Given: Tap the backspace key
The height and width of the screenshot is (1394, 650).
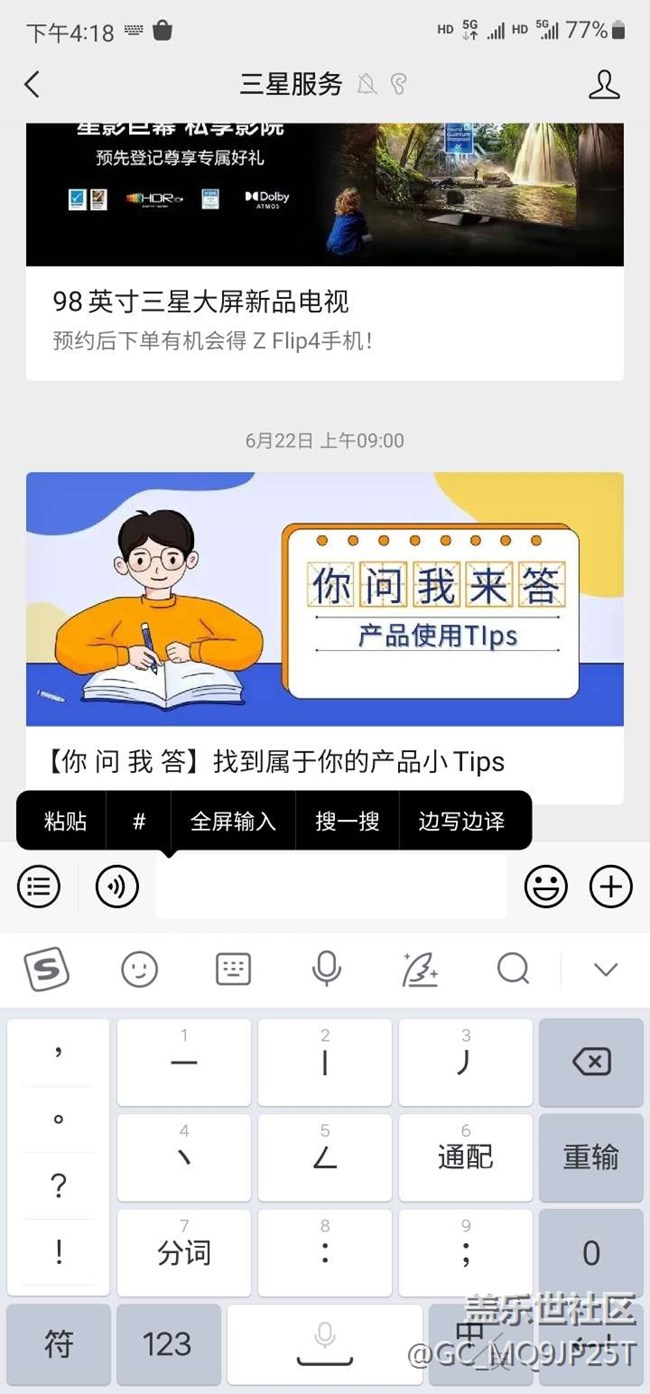Looking at the screenshot, I should coord(591,1061).
